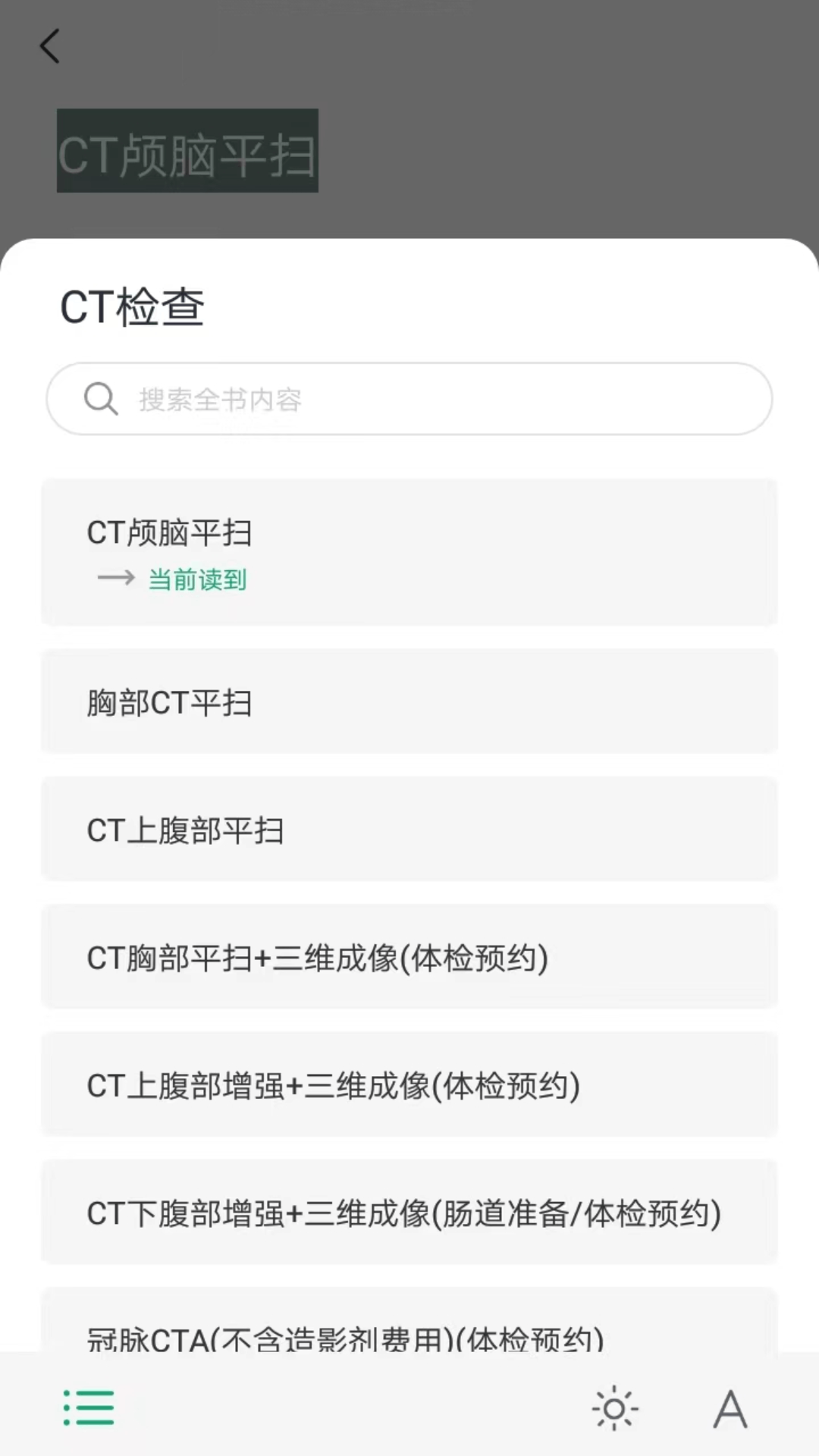Open the 冠脉CTA chapter at list bottom

(x=409, y=1335)
